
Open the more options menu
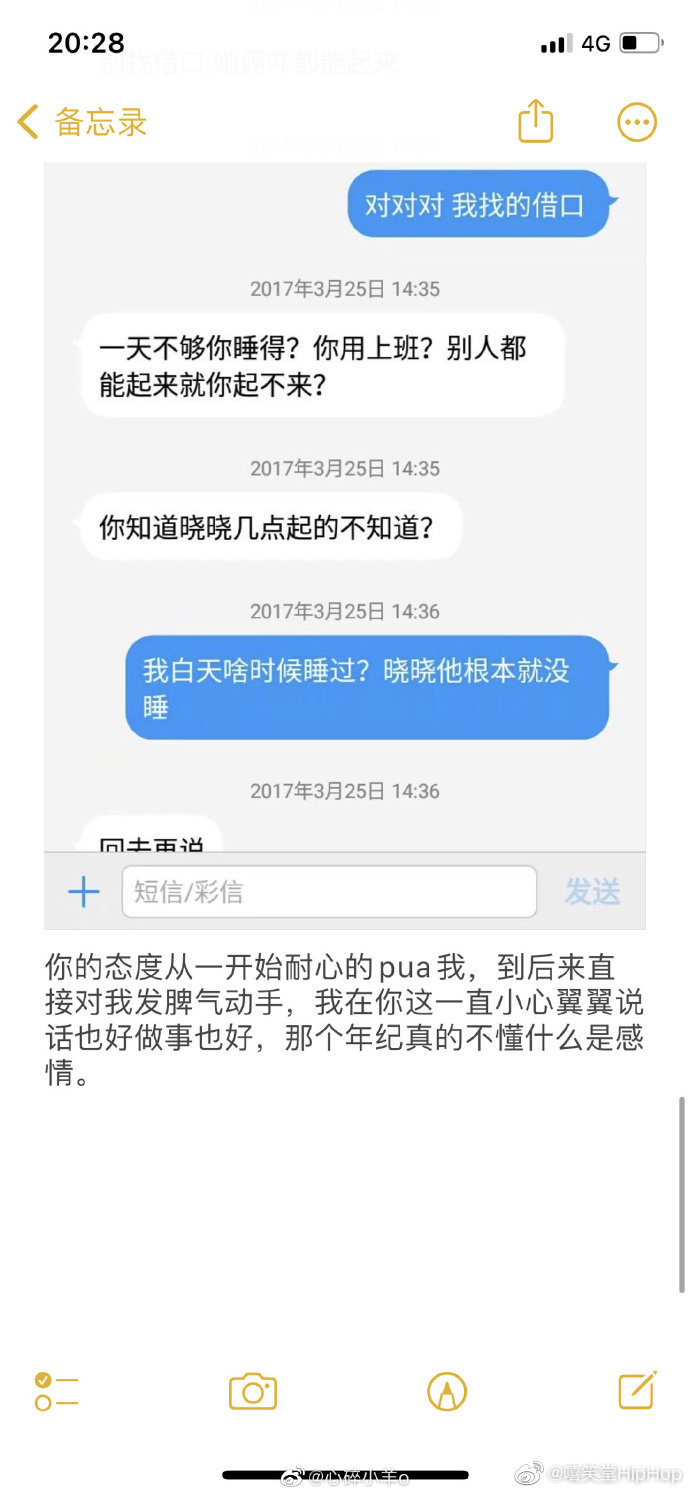coord(637,122)
